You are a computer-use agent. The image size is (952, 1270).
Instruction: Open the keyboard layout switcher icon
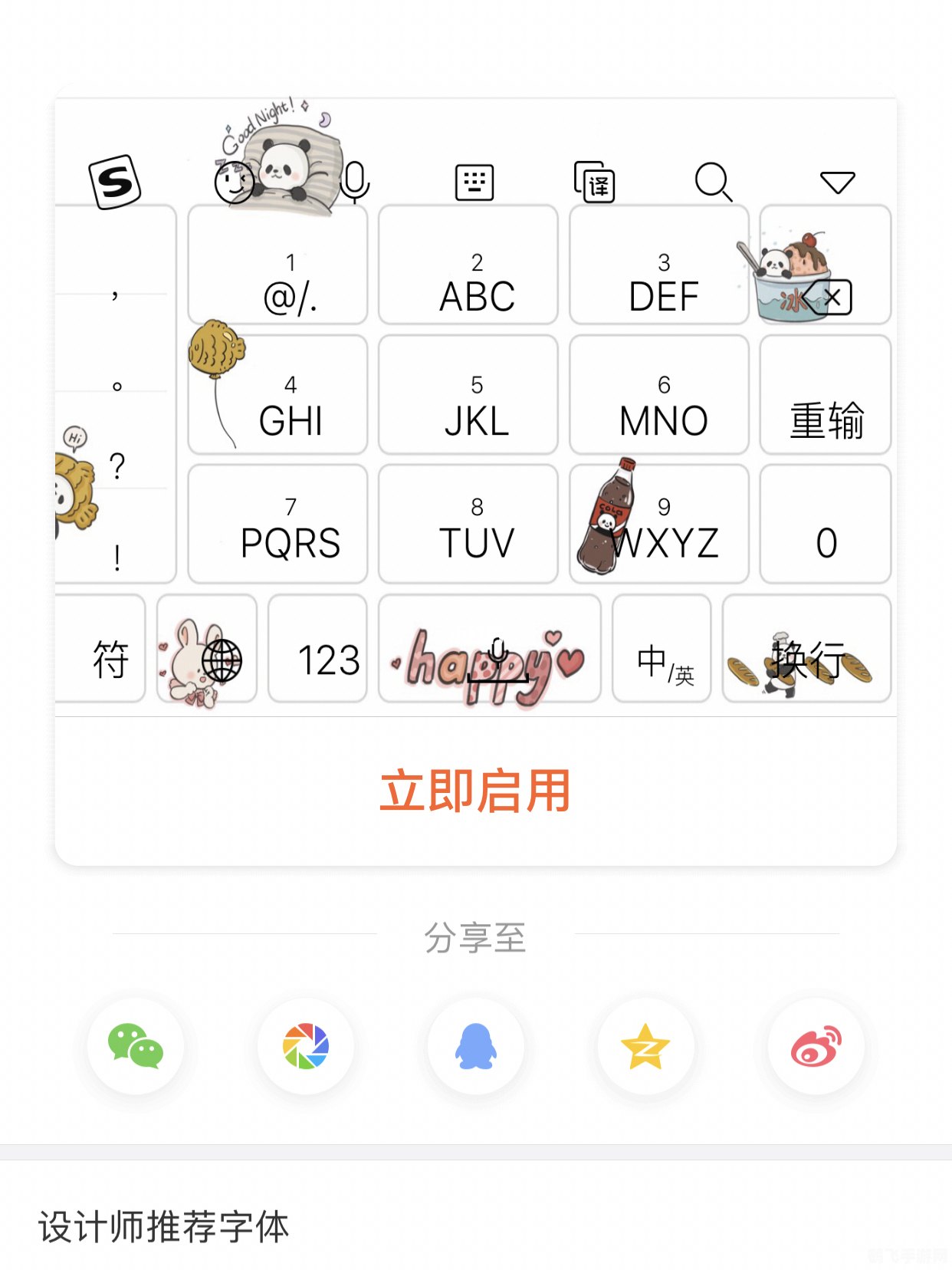point(475,182)
